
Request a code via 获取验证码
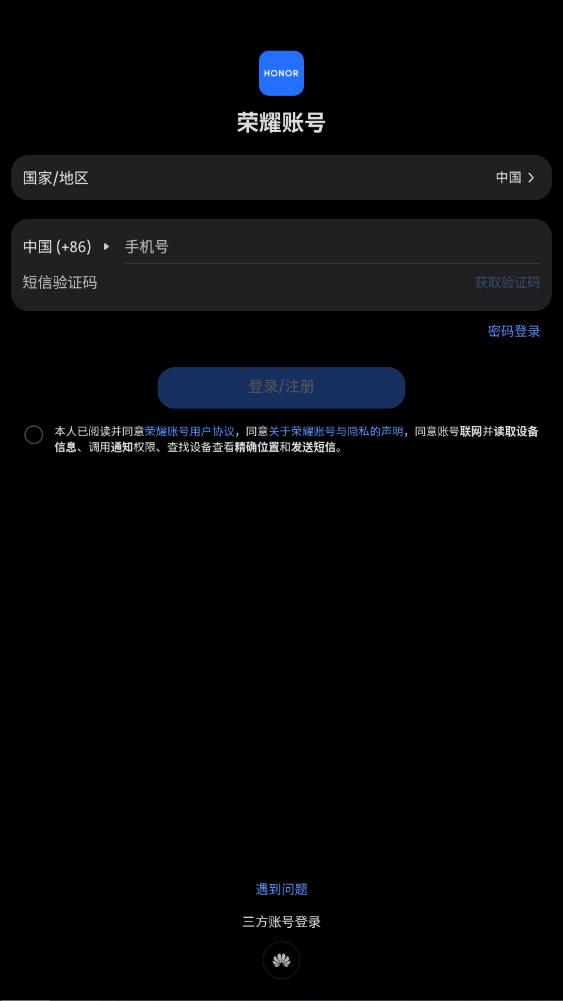click(x=507, y=282)
